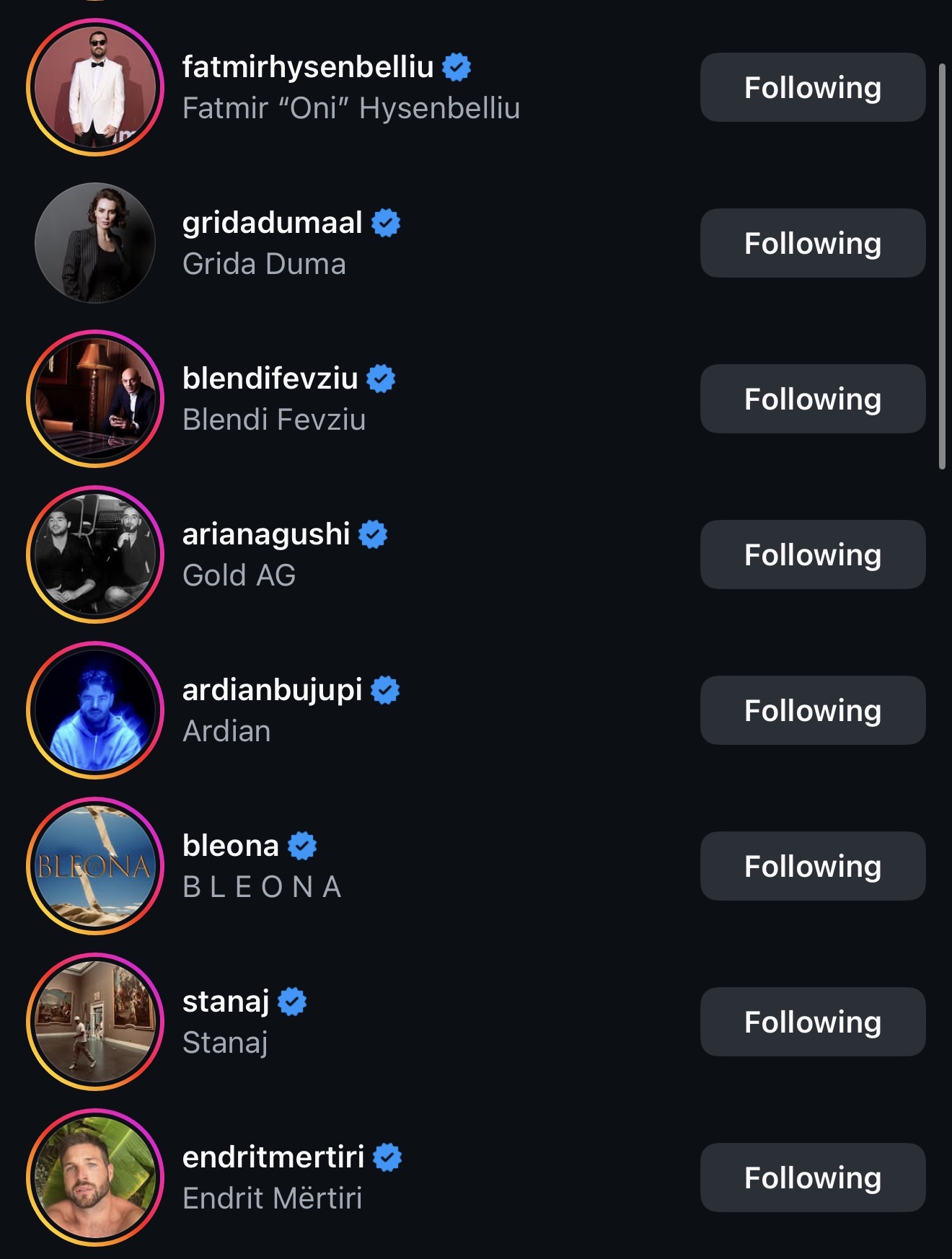Tap Following button next to gridadumaal
This screenshot has width=952, height=1259.
(x=812, y=243)
